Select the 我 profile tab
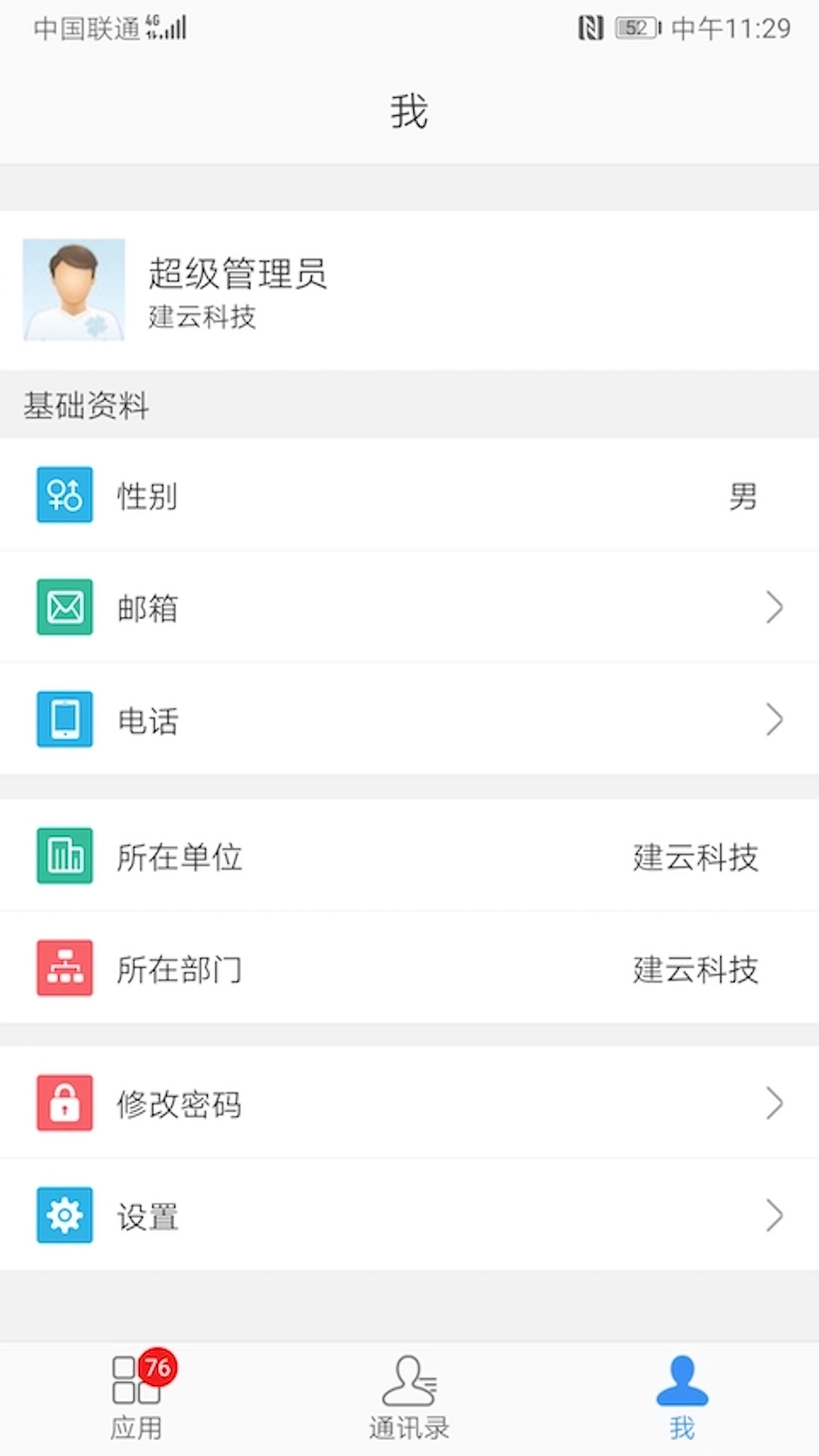This screenshot has height=1456, width=819. click(682, 1397)
